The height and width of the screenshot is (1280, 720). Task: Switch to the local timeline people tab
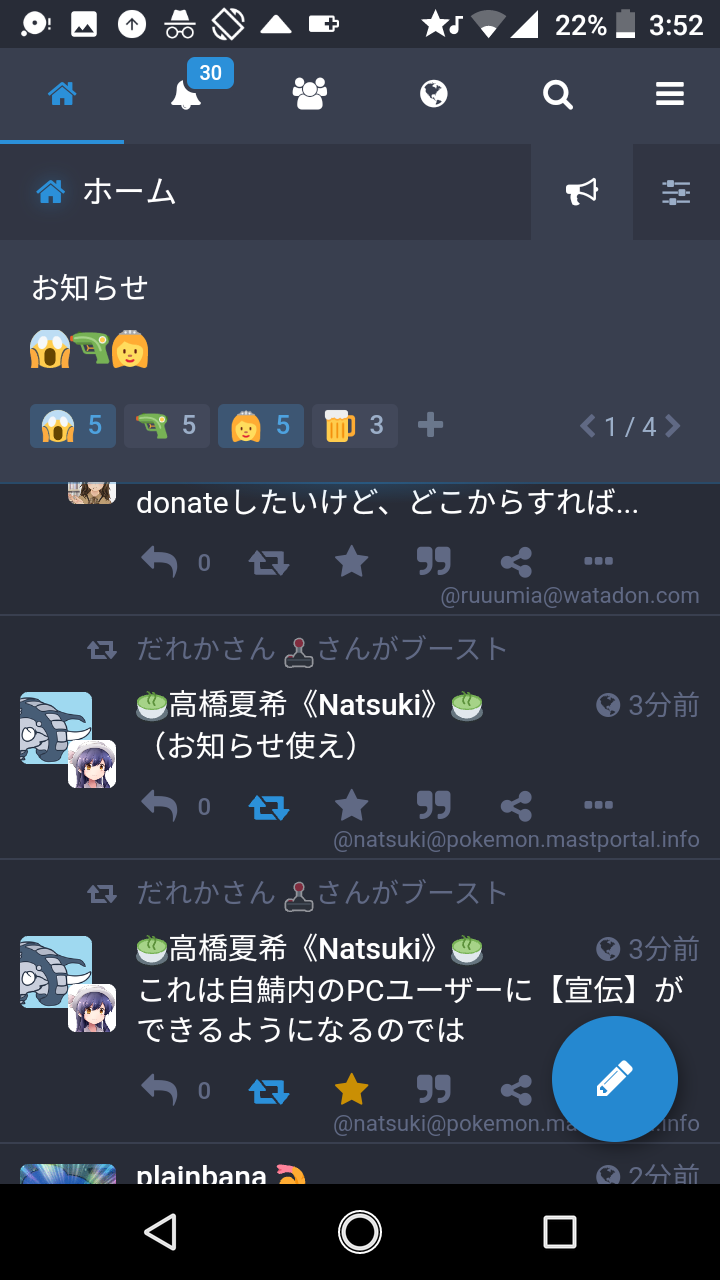[310, 95]
